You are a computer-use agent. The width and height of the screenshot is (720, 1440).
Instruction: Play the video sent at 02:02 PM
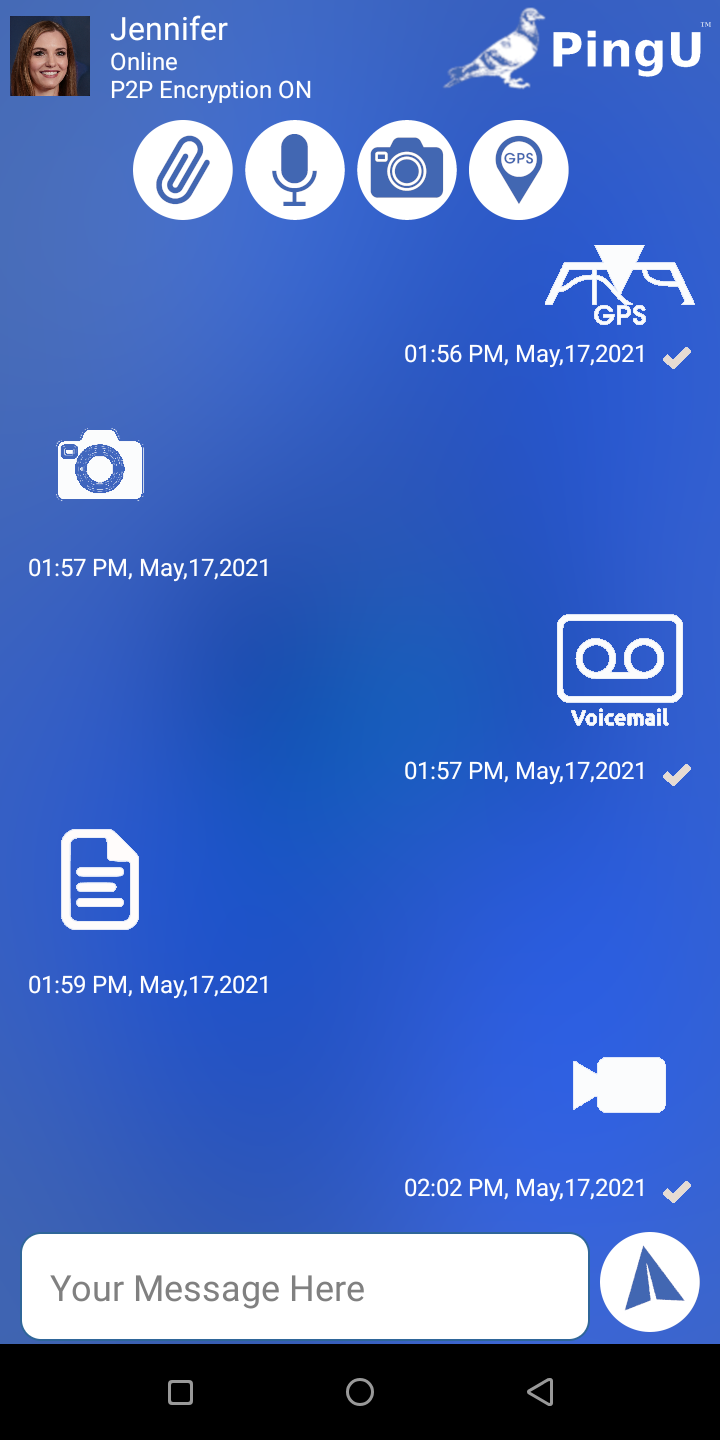click(620, 1085)
